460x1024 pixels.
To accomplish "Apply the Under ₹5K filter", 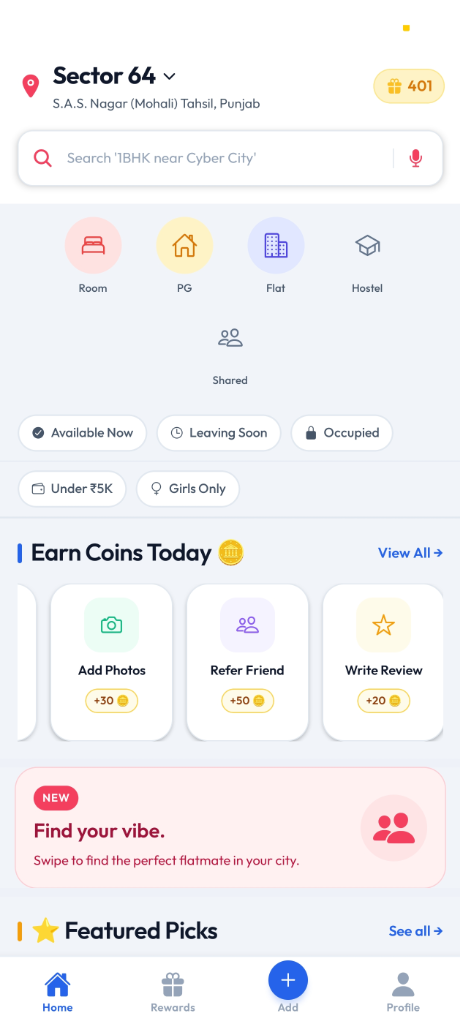I will click(72, 488).
